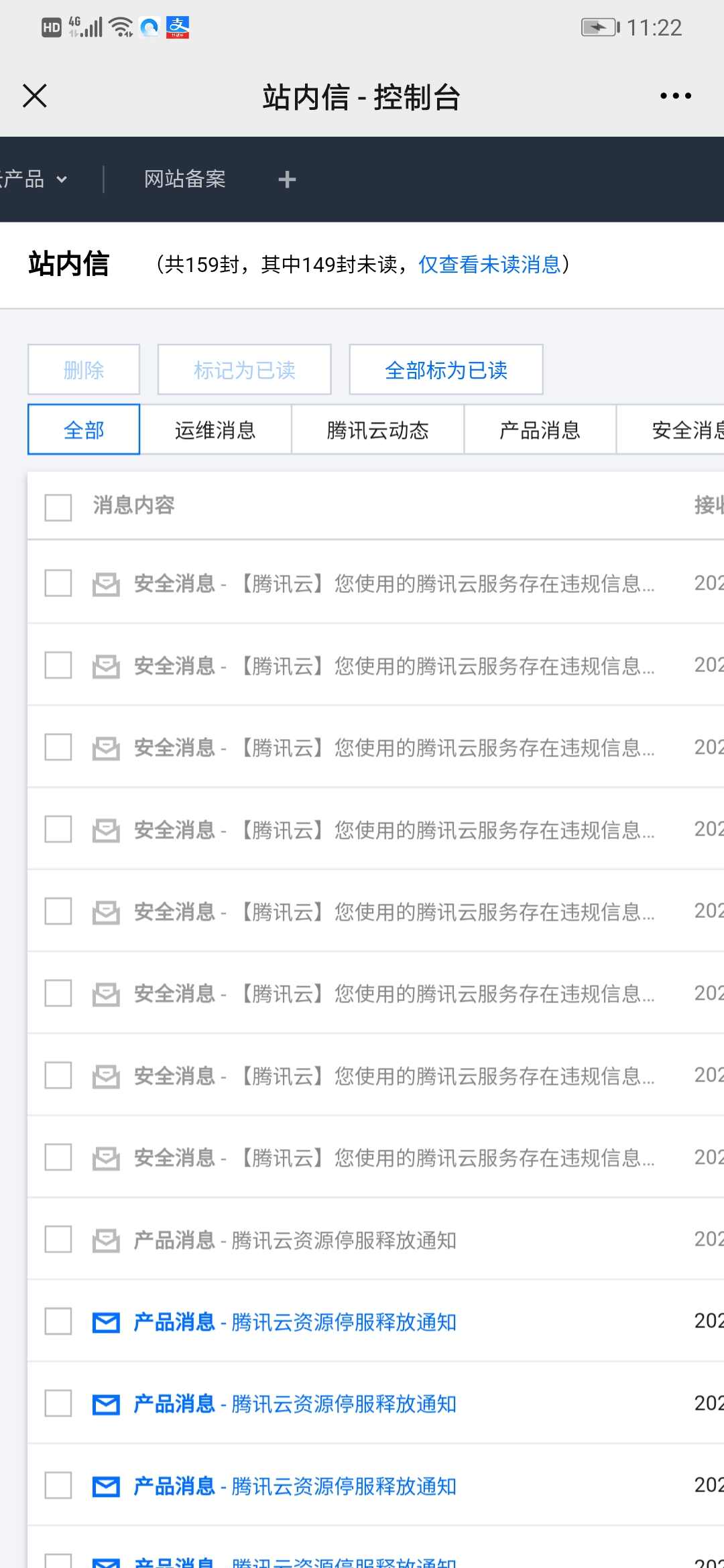Open the three-dot overflow menu

pyautogui.click(x=675, y=96)
